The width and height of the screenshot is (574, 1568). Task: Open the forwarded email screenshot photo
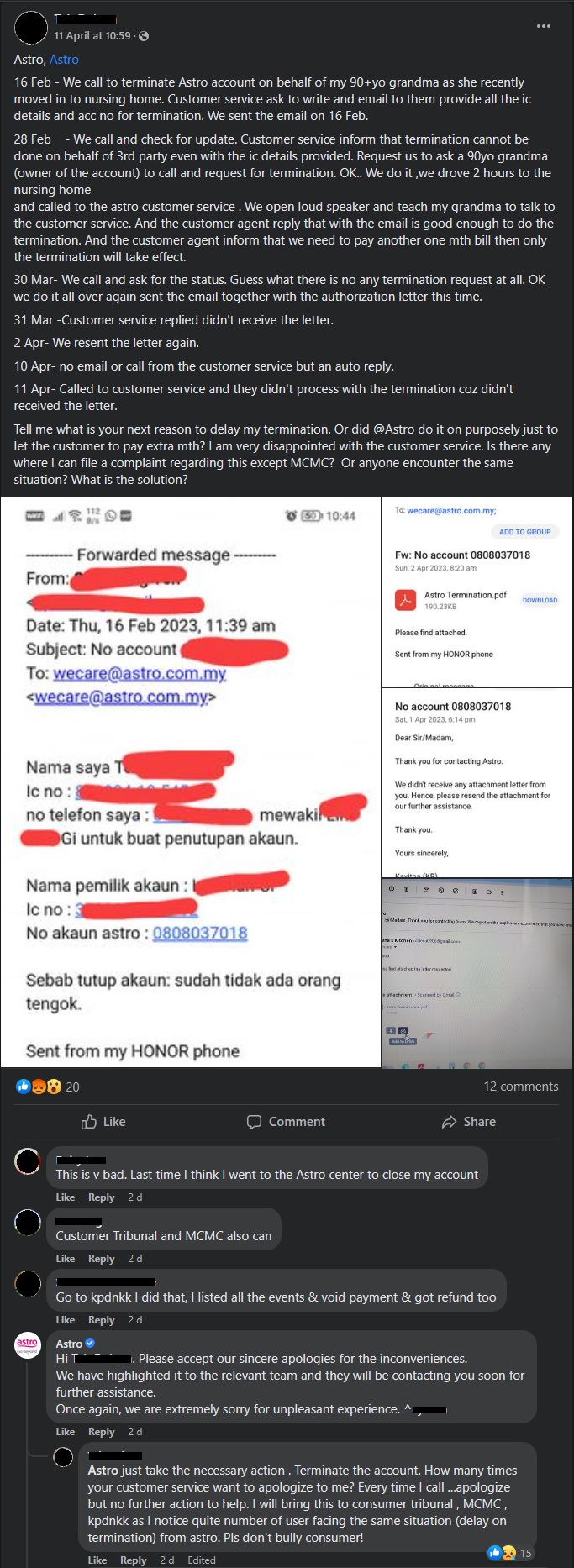pyautogui.click(x=190, y=782)
